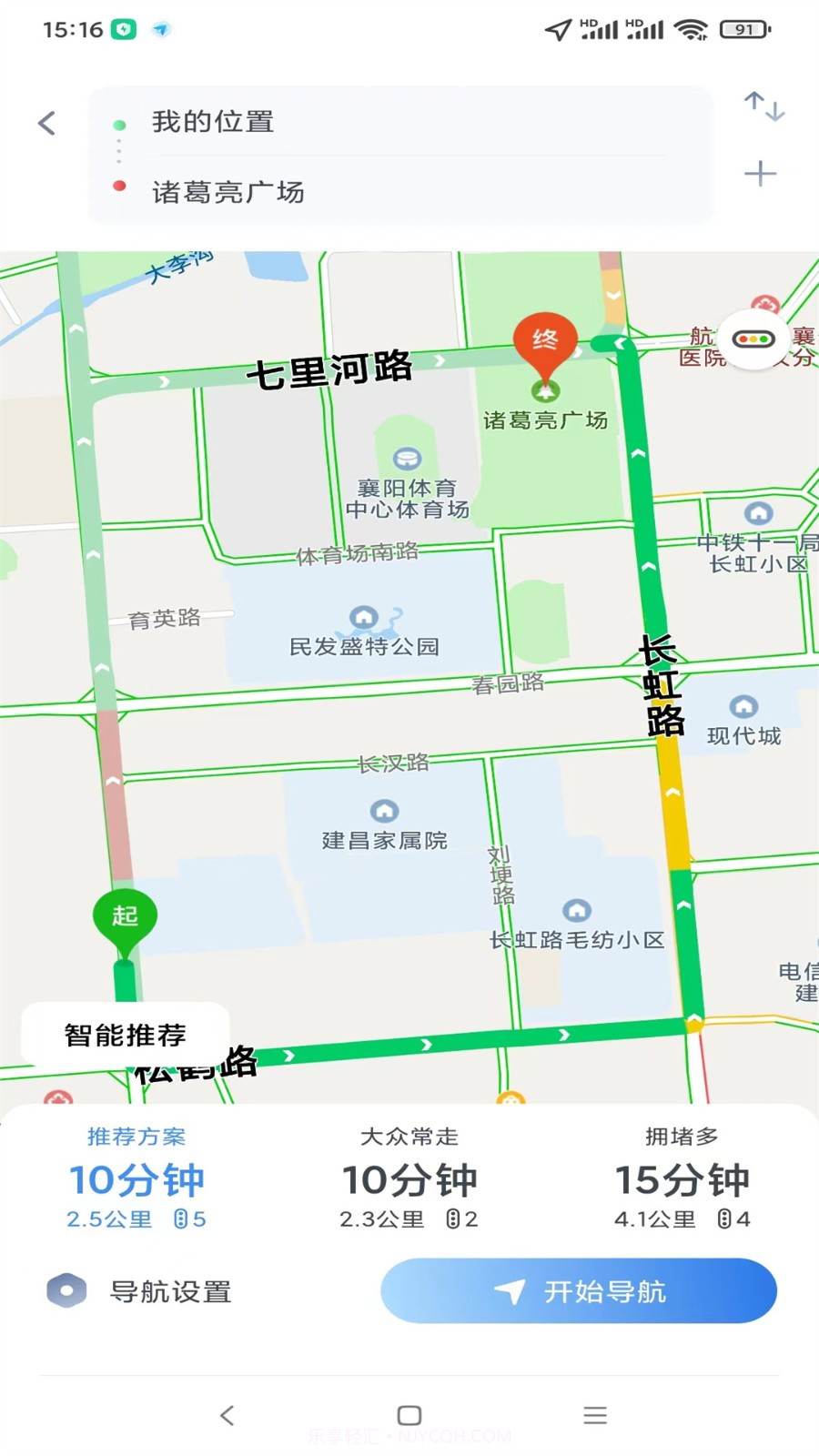This screenshot has width=819, height=1456.
Task: Toggle the real-time traffic light layer
Action: coord(752,339)
